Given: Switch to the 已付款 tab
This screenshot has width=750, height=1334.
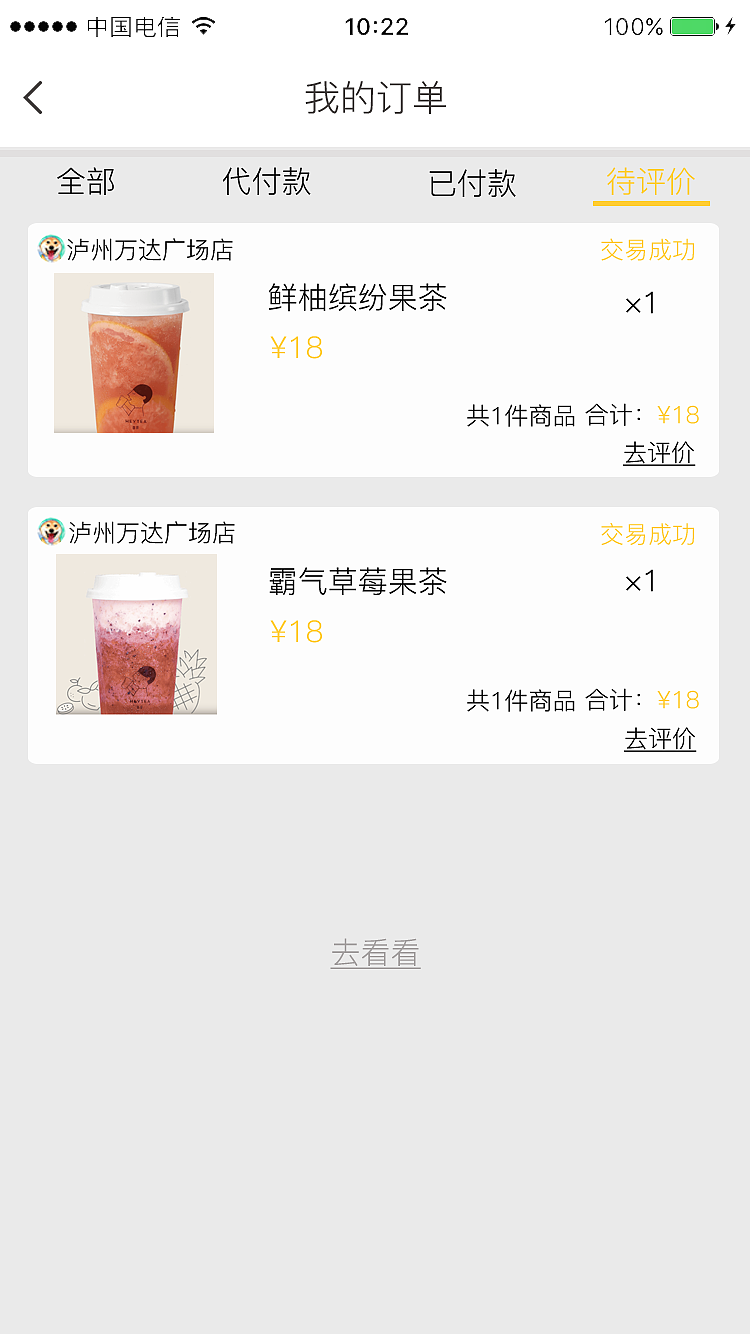Looking at the screenshot, I should pos(472,182).
